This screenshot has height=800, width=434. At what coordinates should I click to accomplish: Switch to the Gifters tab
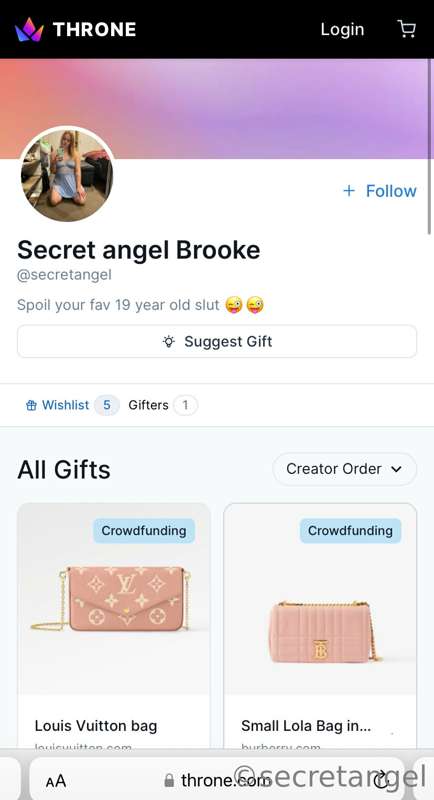tap(163, 405)
